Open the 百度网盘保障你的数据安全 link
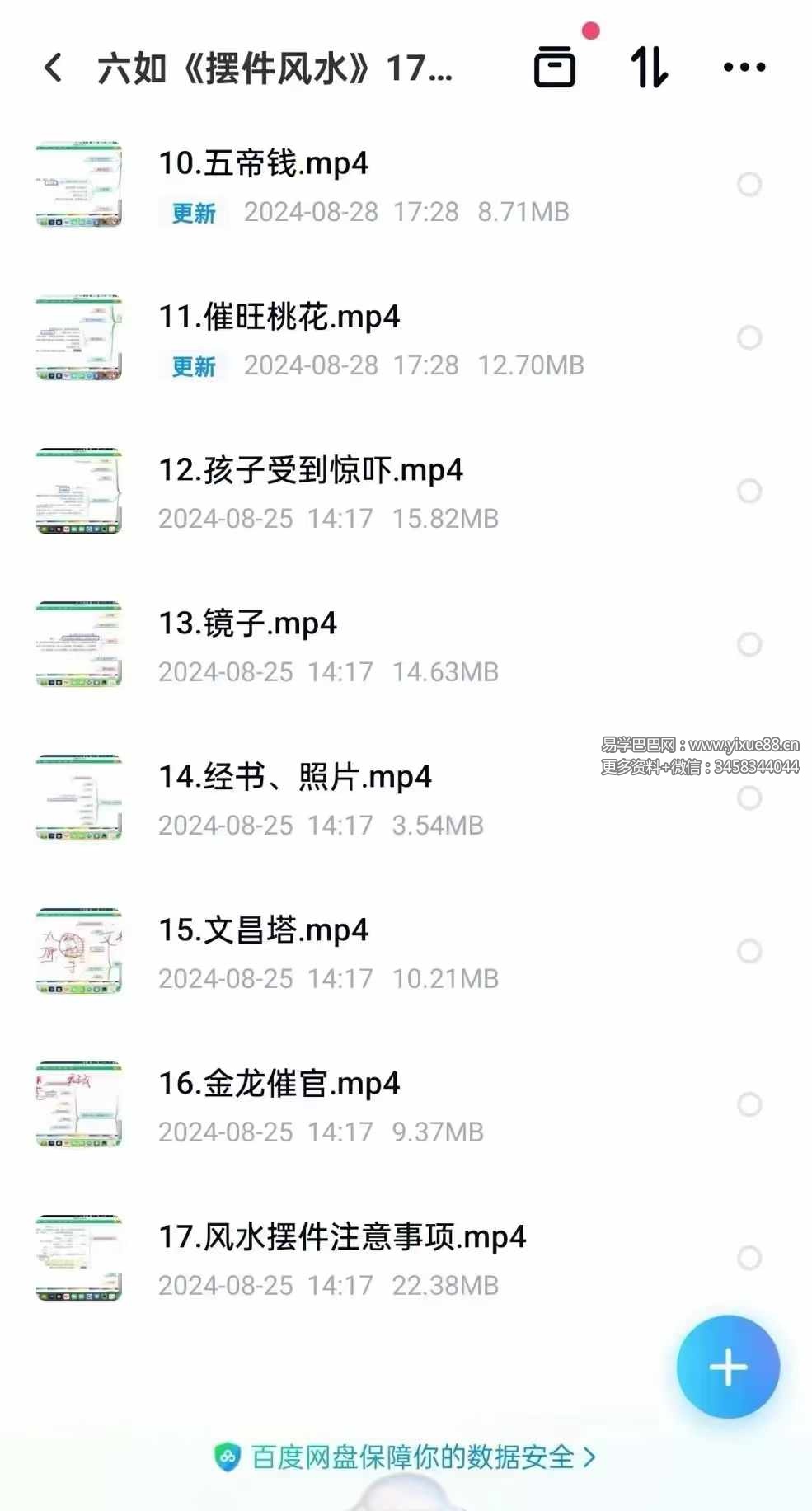 410,1457
